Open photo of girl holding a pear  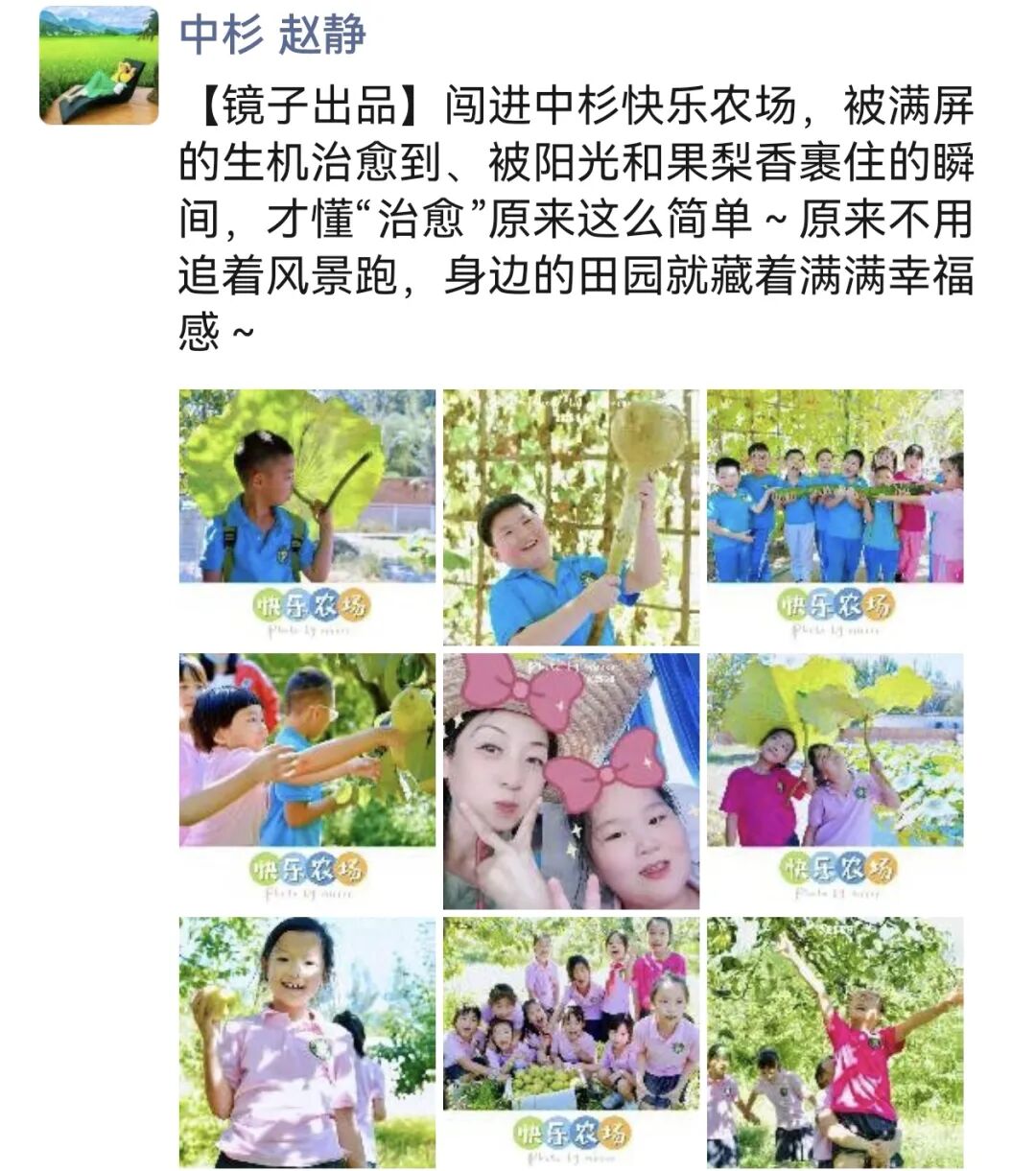tap(307, 1042)
